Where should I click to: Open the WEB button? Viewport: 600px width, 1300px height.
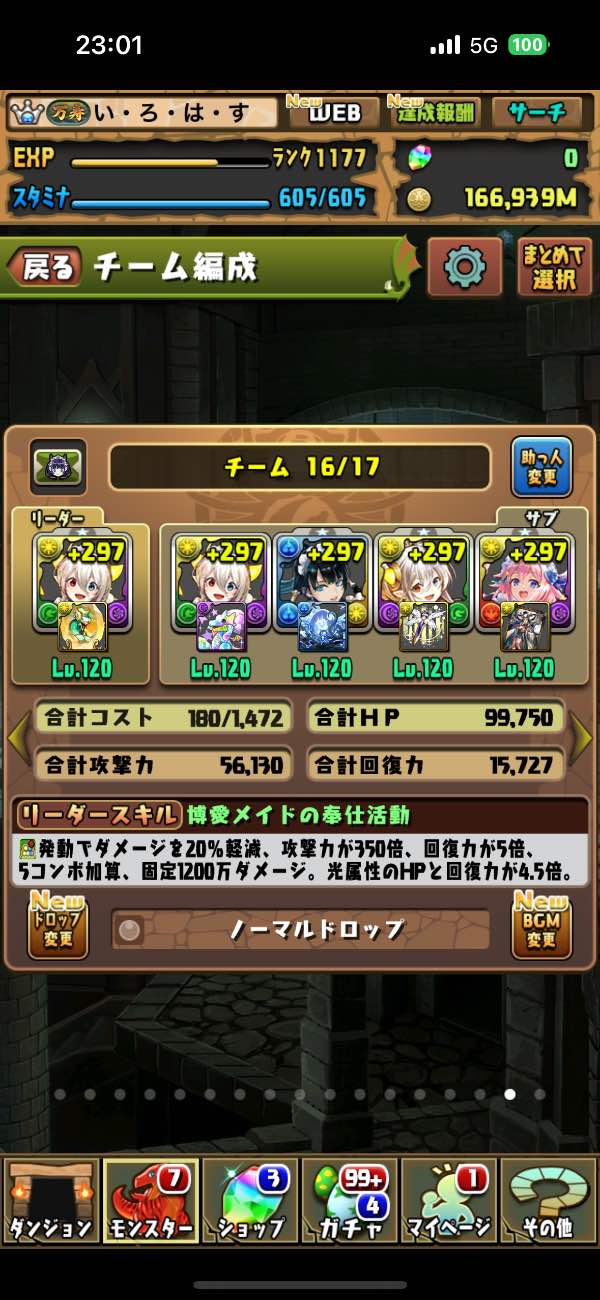pos(333,113)
